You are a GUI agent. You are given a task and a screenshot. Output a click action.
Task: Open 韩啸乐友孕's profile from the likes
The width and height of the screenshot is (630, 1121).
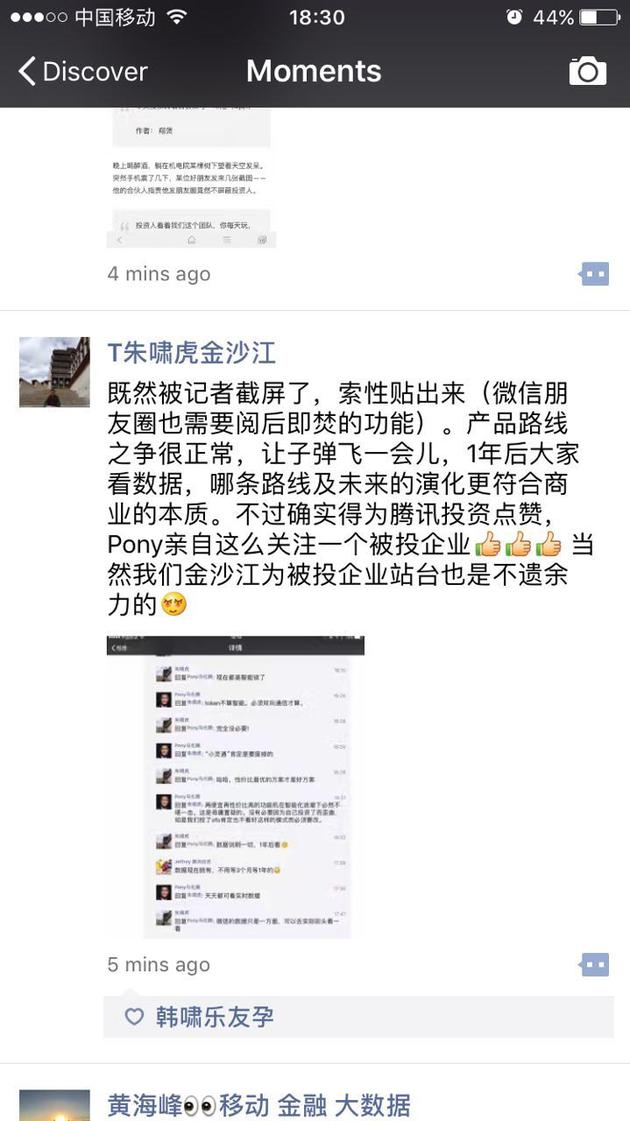[214, 1017]
